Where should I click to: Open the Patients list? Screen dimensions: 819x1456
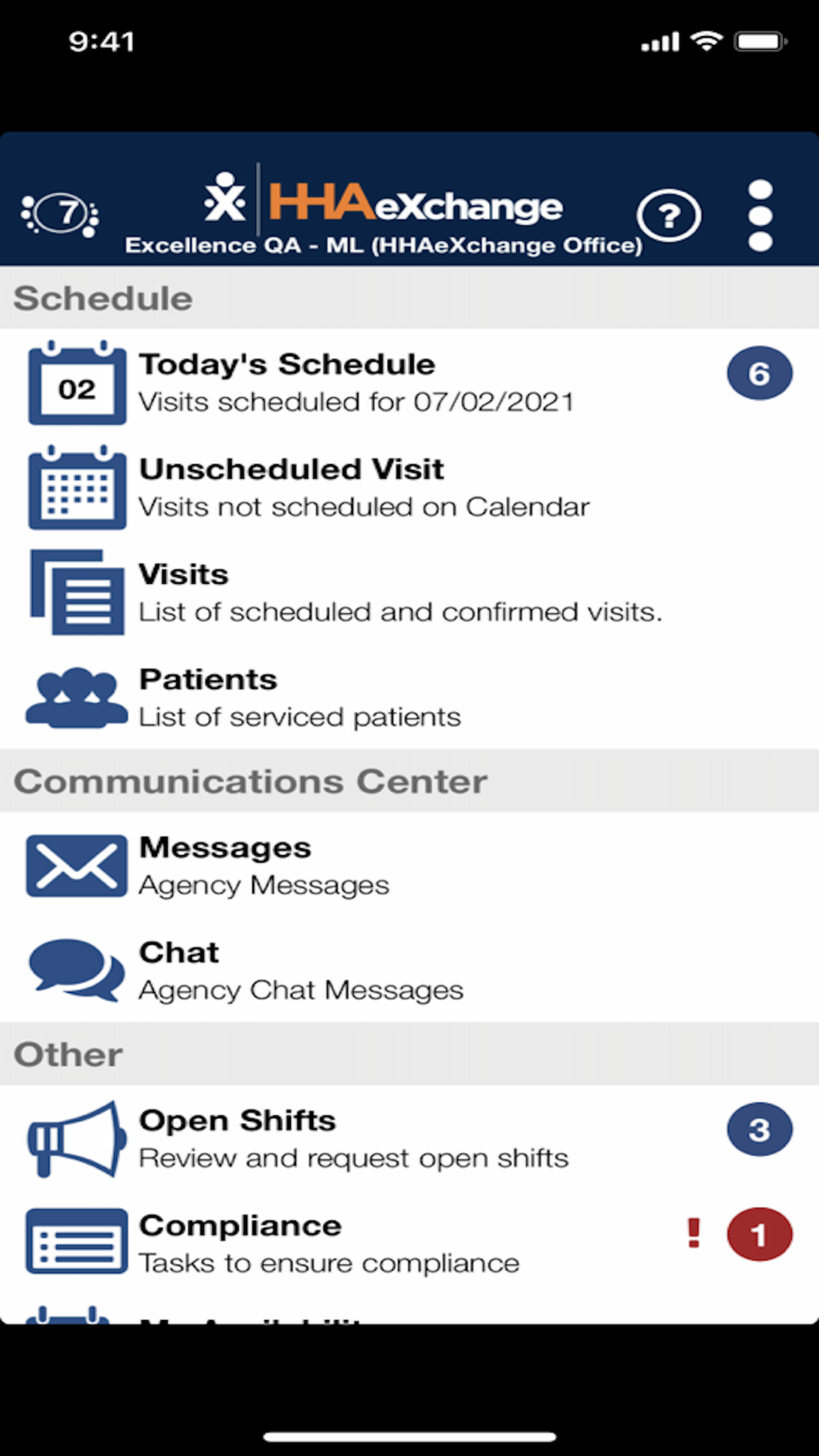409,697
